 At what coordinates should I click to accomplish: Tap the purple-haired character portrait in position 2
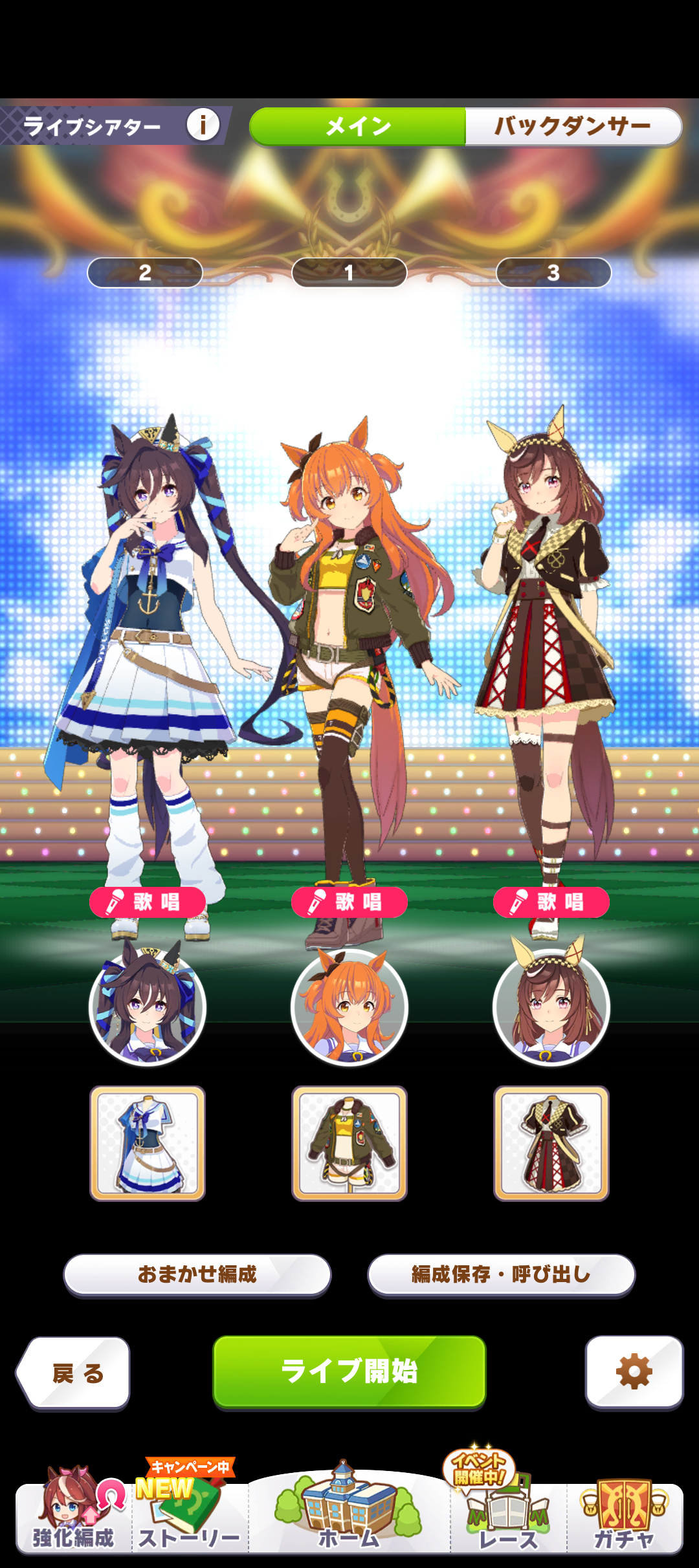pyautogui.click(x=148, y=1007)
